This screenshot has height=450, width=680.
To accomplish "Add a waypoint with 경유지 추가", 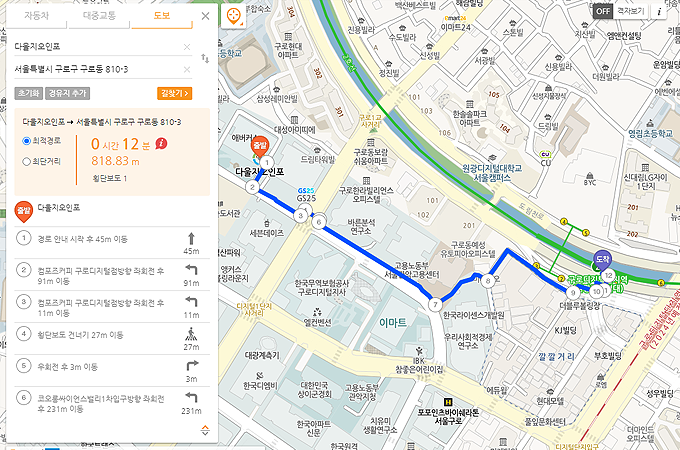I will [66, 92].
